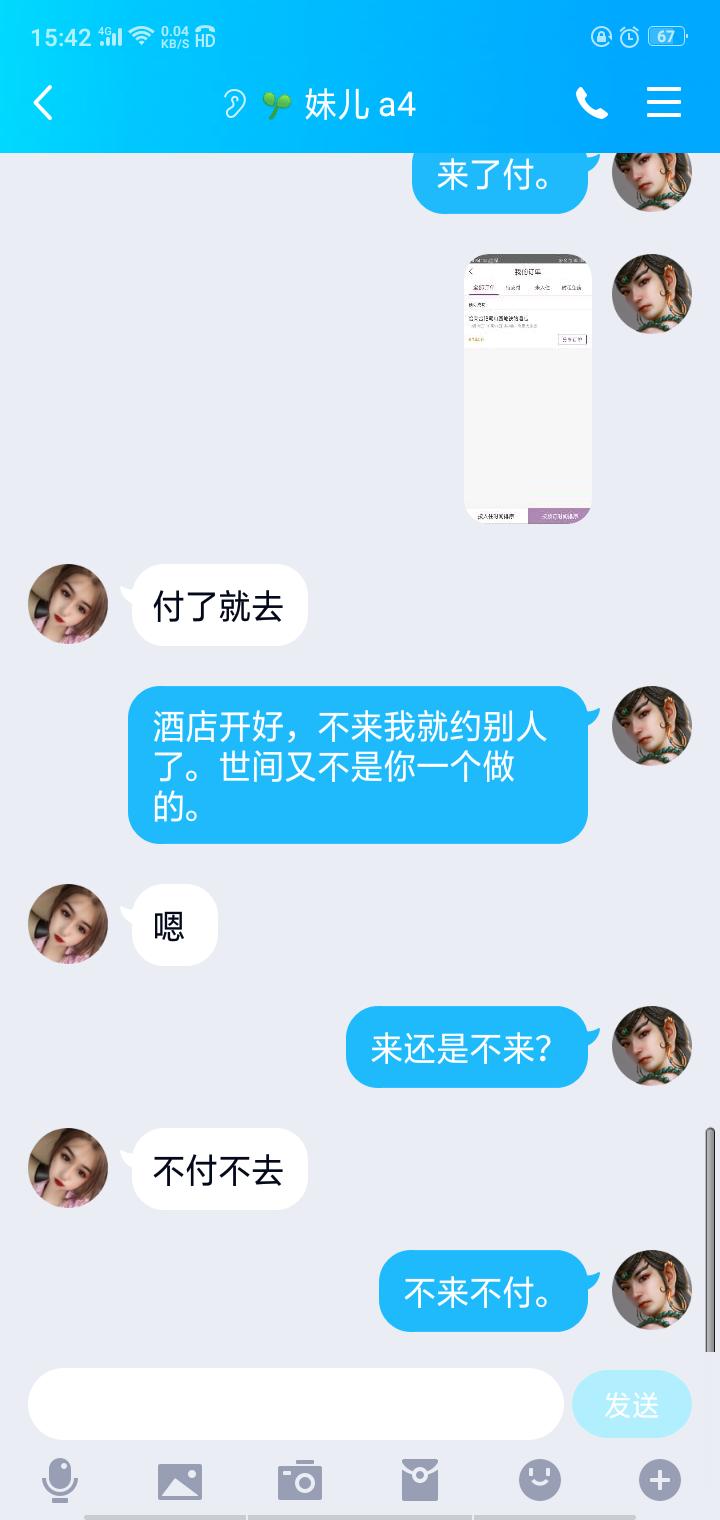The width and height of the screenshot is (720, 1520).
Task: Tap the chat title 妹儿 a4
Action: (x=355, y=103)
